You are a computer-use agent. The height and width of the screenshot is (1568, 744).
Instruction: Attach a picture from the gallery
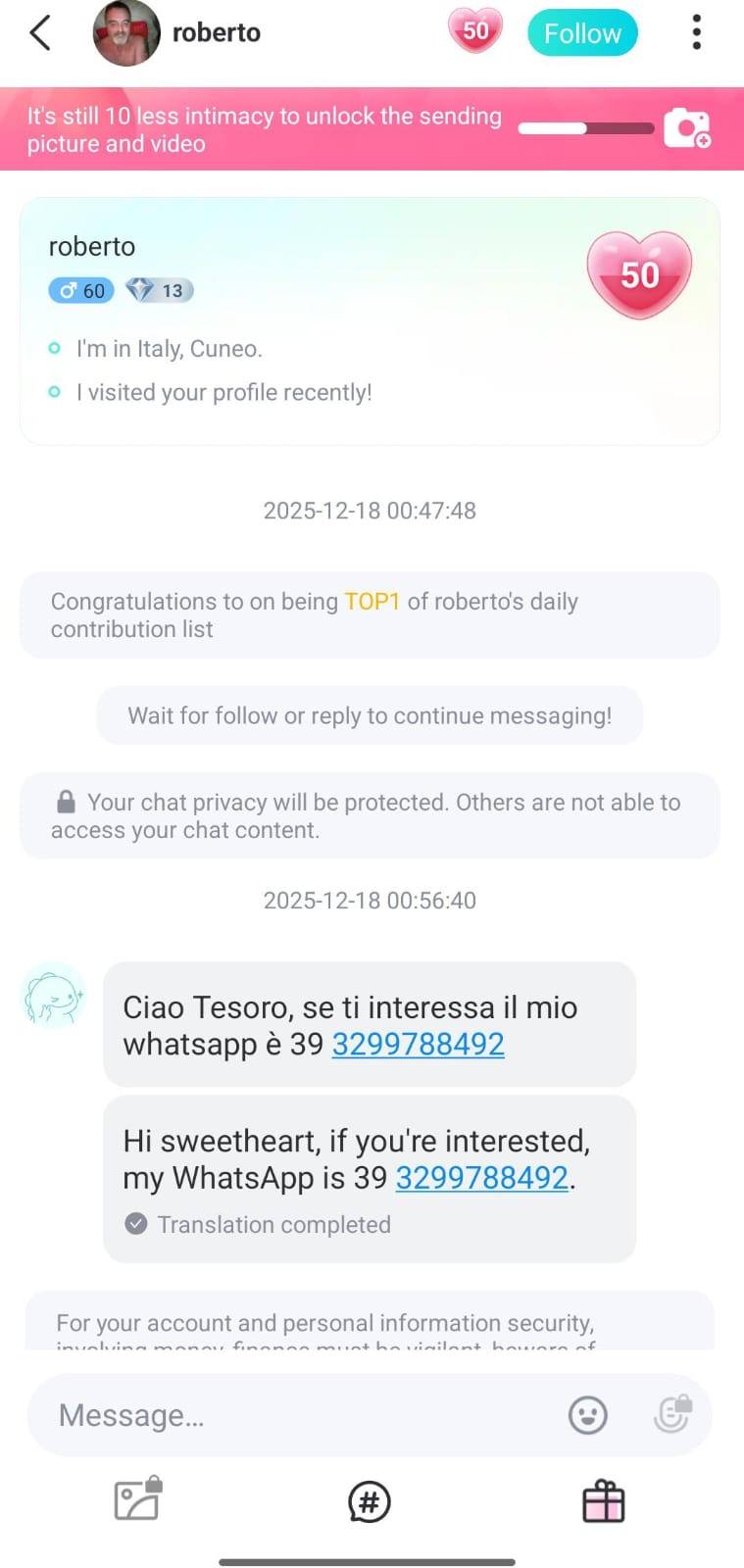[x=137, y=1500]
